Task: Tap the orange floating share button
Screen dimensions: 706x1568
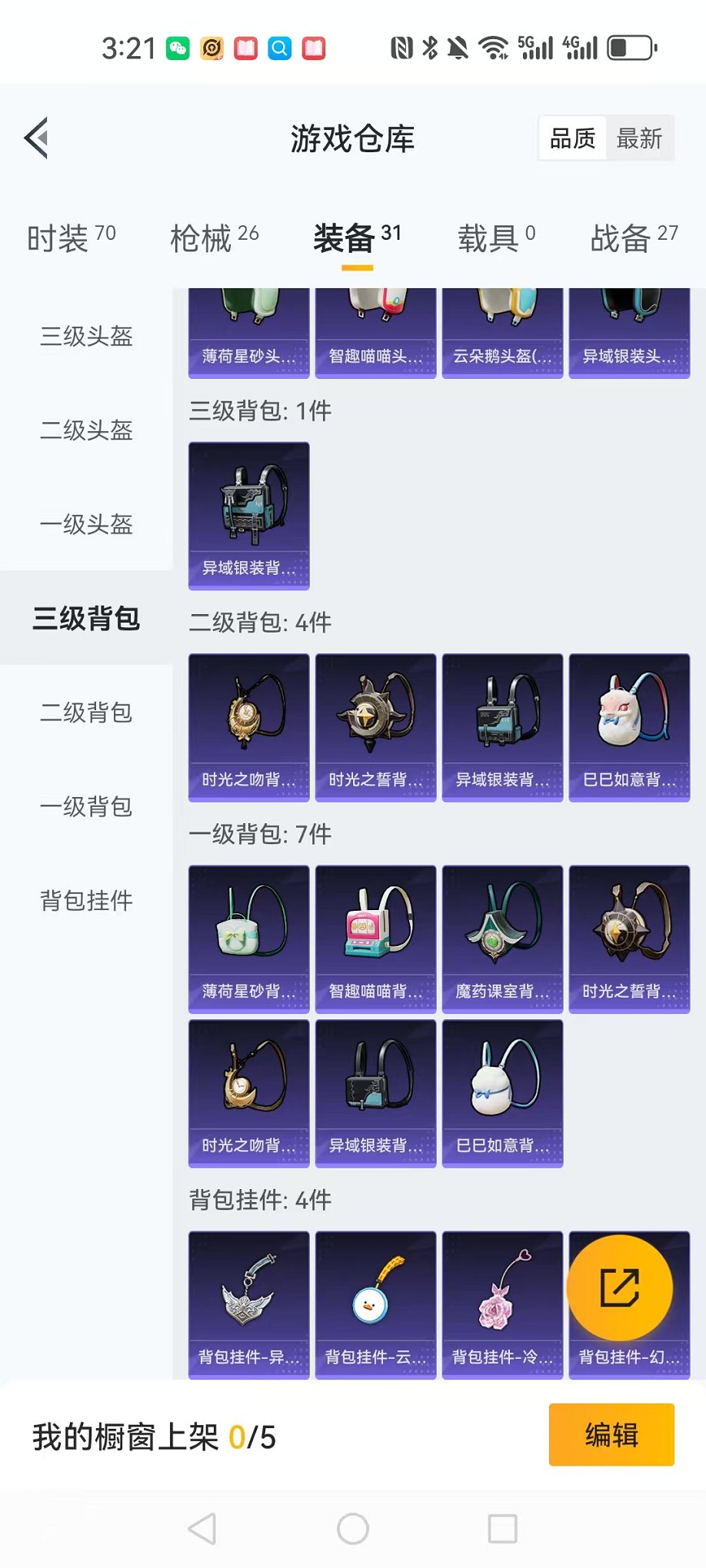Action: (x=619, y=1287)
